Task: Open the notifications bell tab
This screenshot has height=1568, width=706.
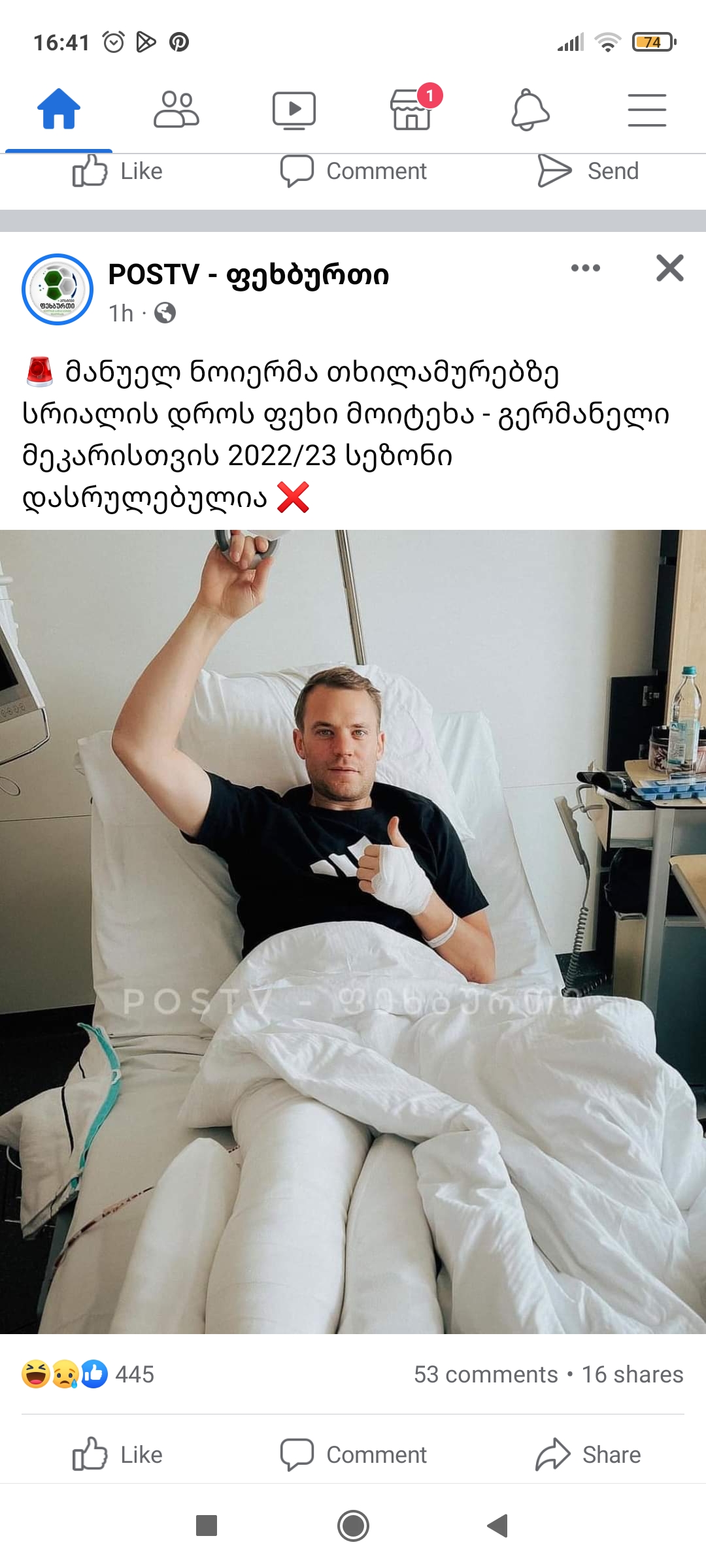Action: (529, 109)
